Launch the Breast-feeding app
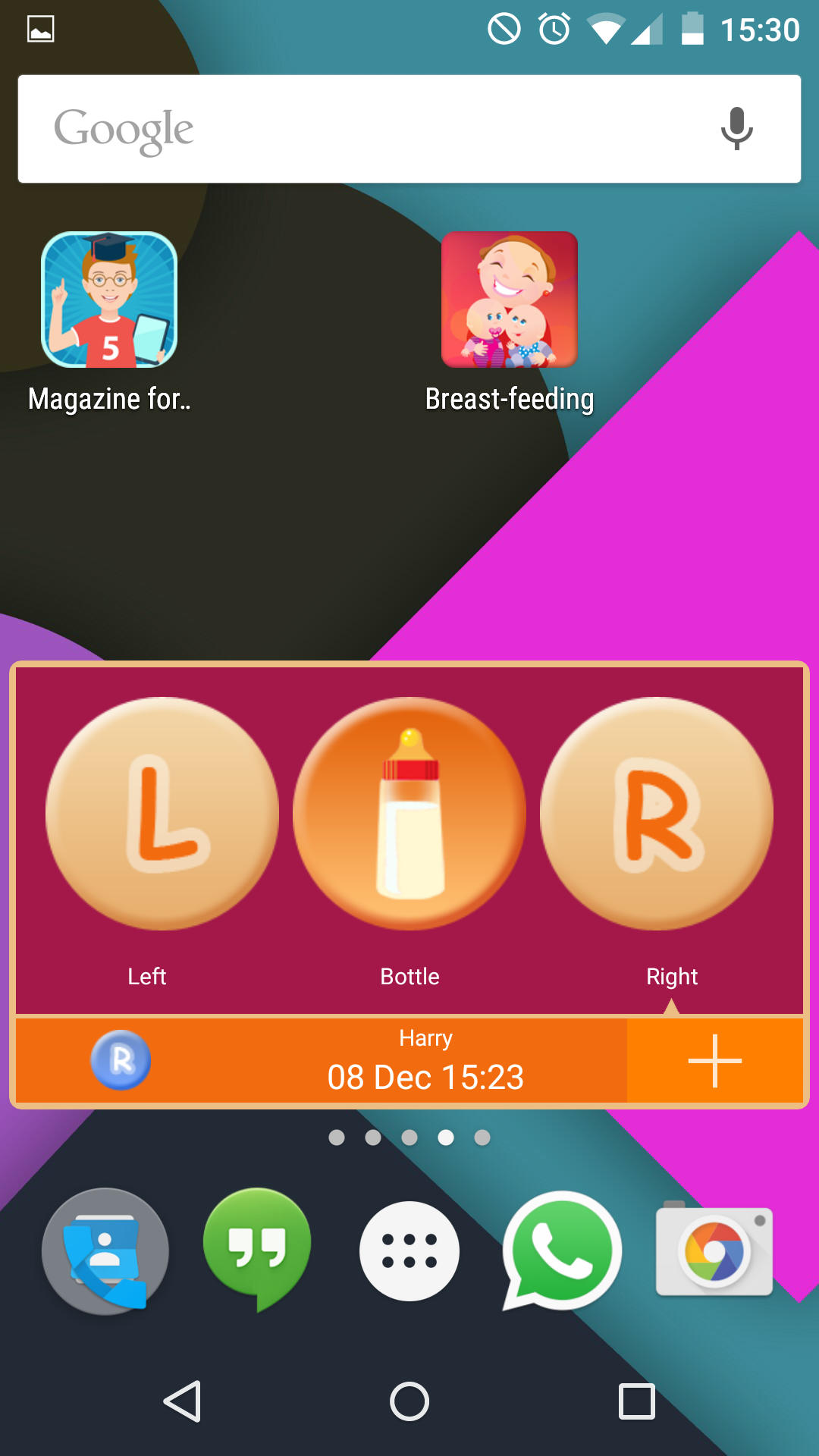The image size is (819, 1456). click(510, 300)
